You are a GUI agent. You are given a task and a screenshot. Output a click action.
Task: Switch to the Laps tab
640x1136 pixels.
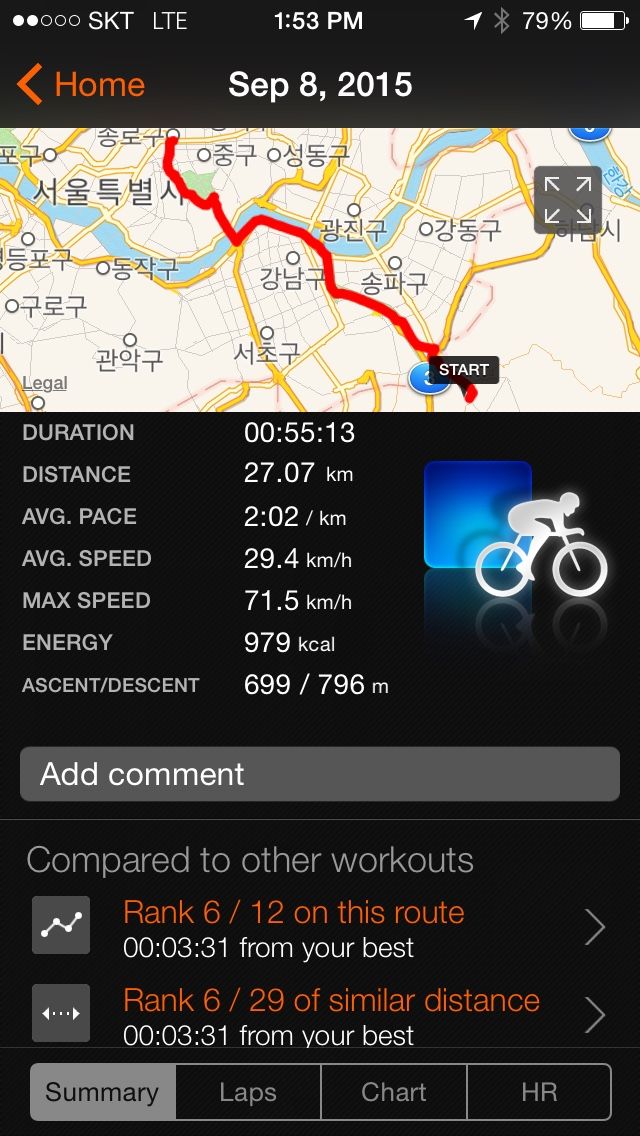(248, 1092)
